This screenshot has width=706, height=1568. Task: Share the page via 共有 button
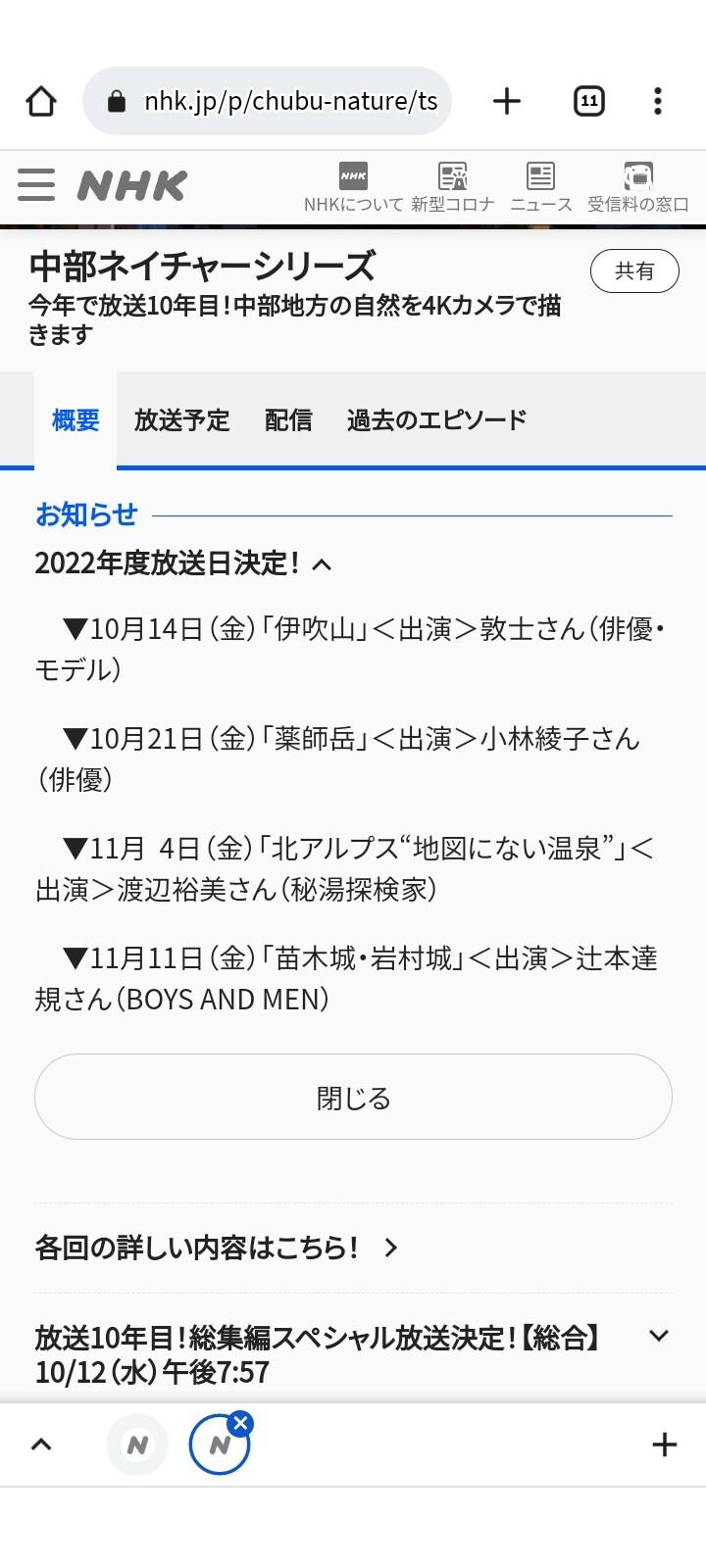click(x=634, y=271)
